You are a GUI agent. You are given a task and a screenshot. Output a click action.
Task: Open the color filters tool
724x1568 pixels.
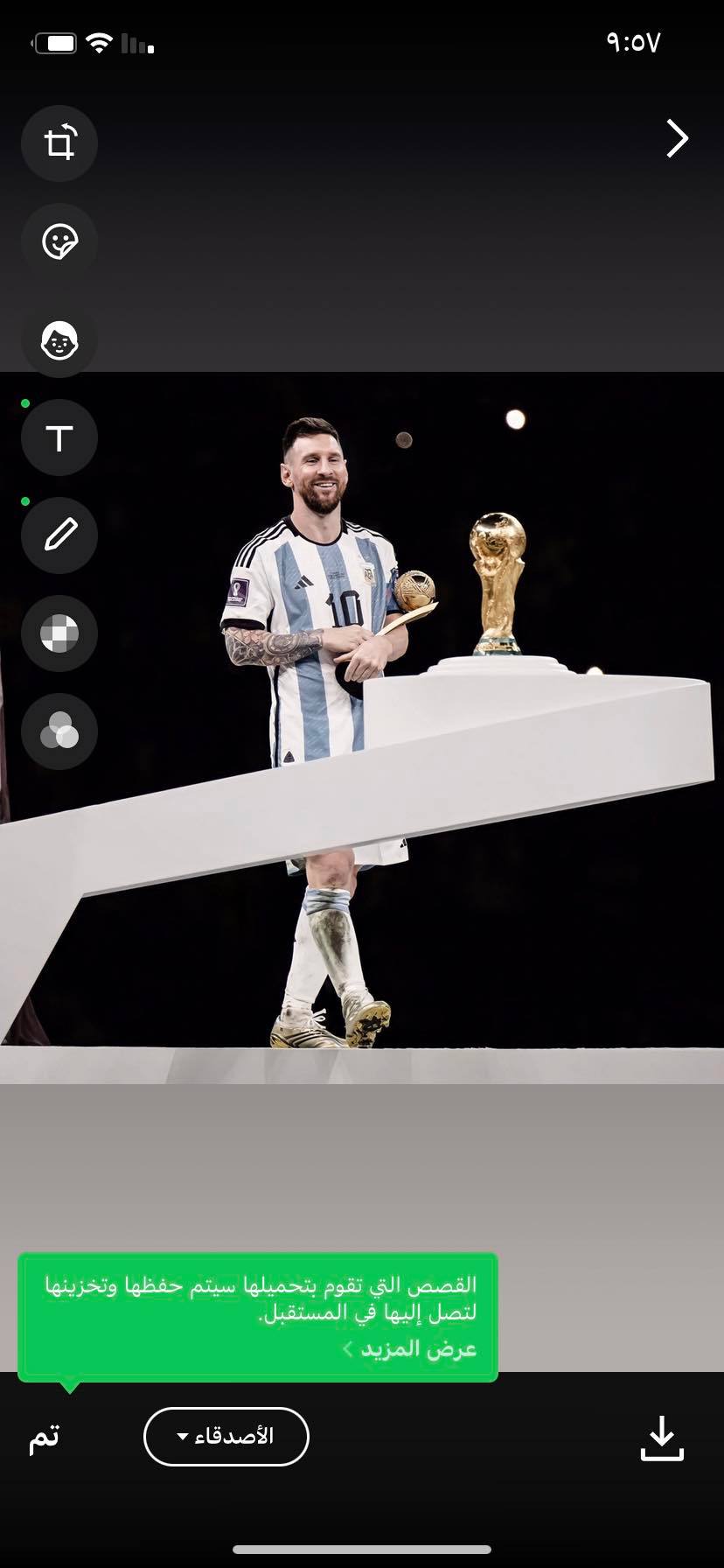click(59, 731)
